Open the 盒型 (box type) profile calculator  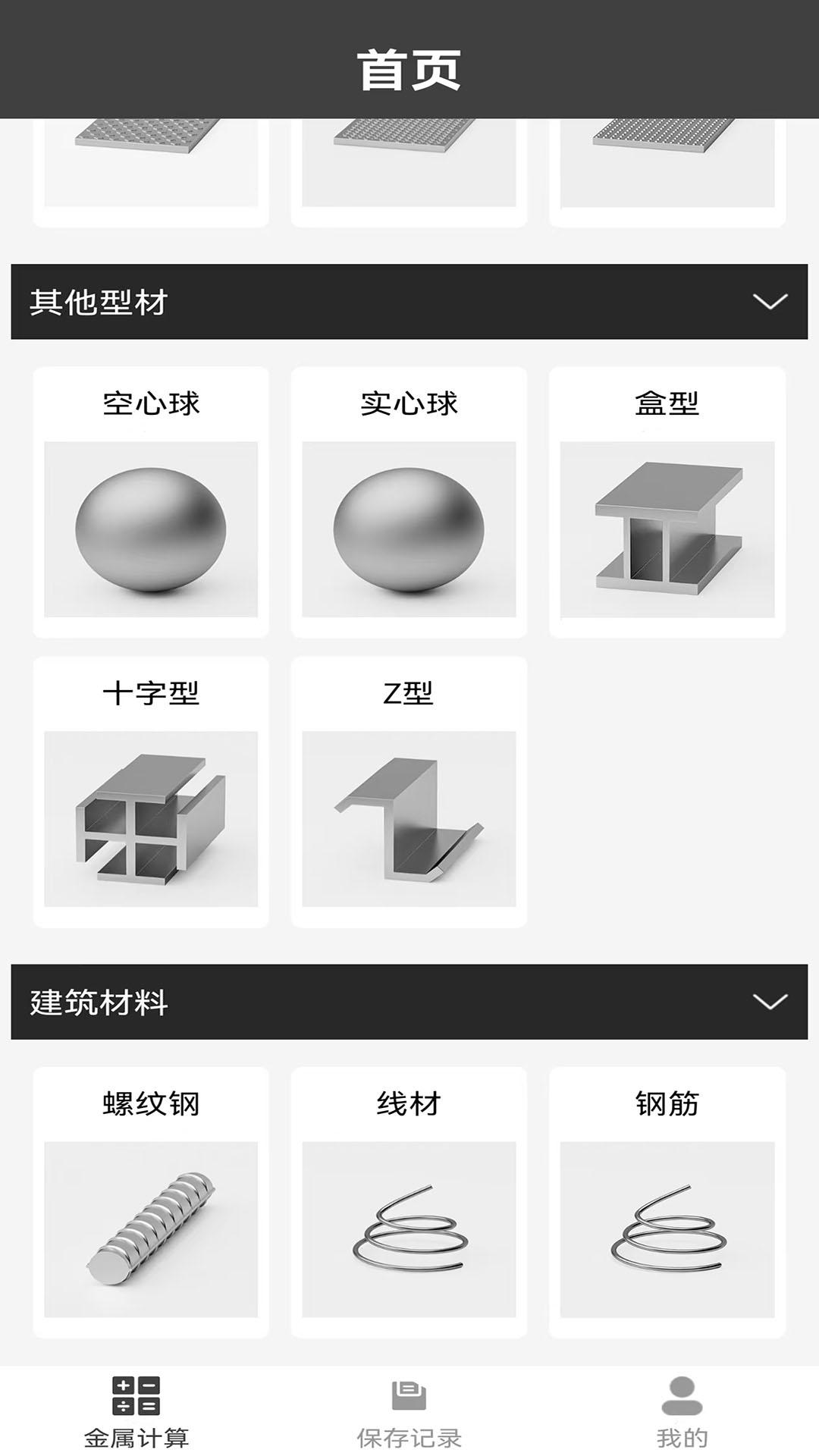tap(665, 534)
